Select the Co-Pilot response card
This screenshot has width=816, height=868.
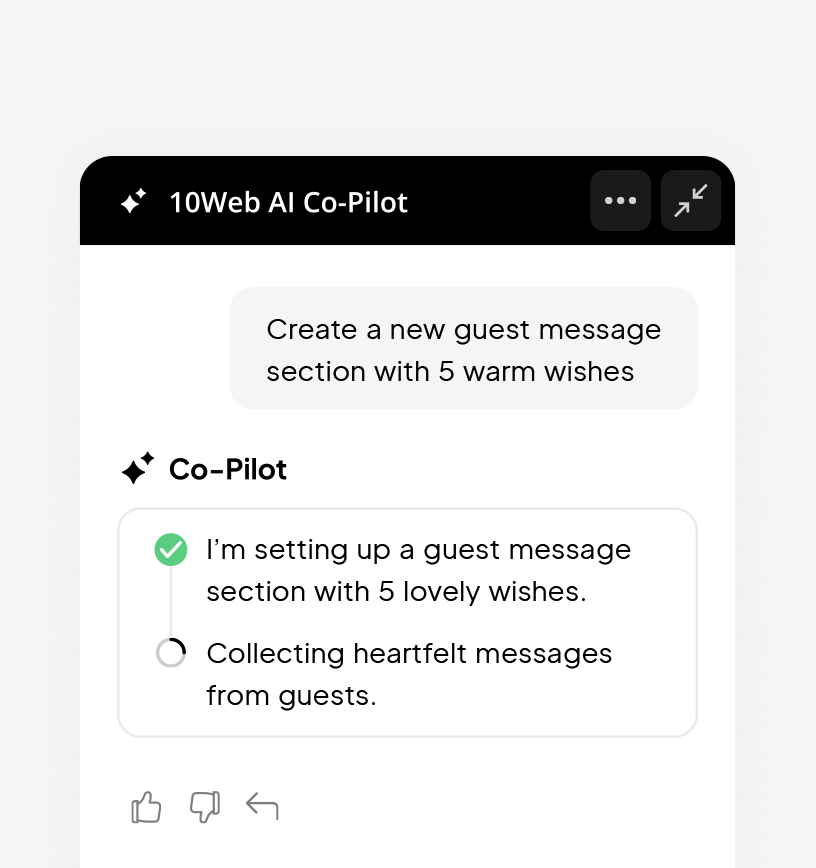coord(407,622)
